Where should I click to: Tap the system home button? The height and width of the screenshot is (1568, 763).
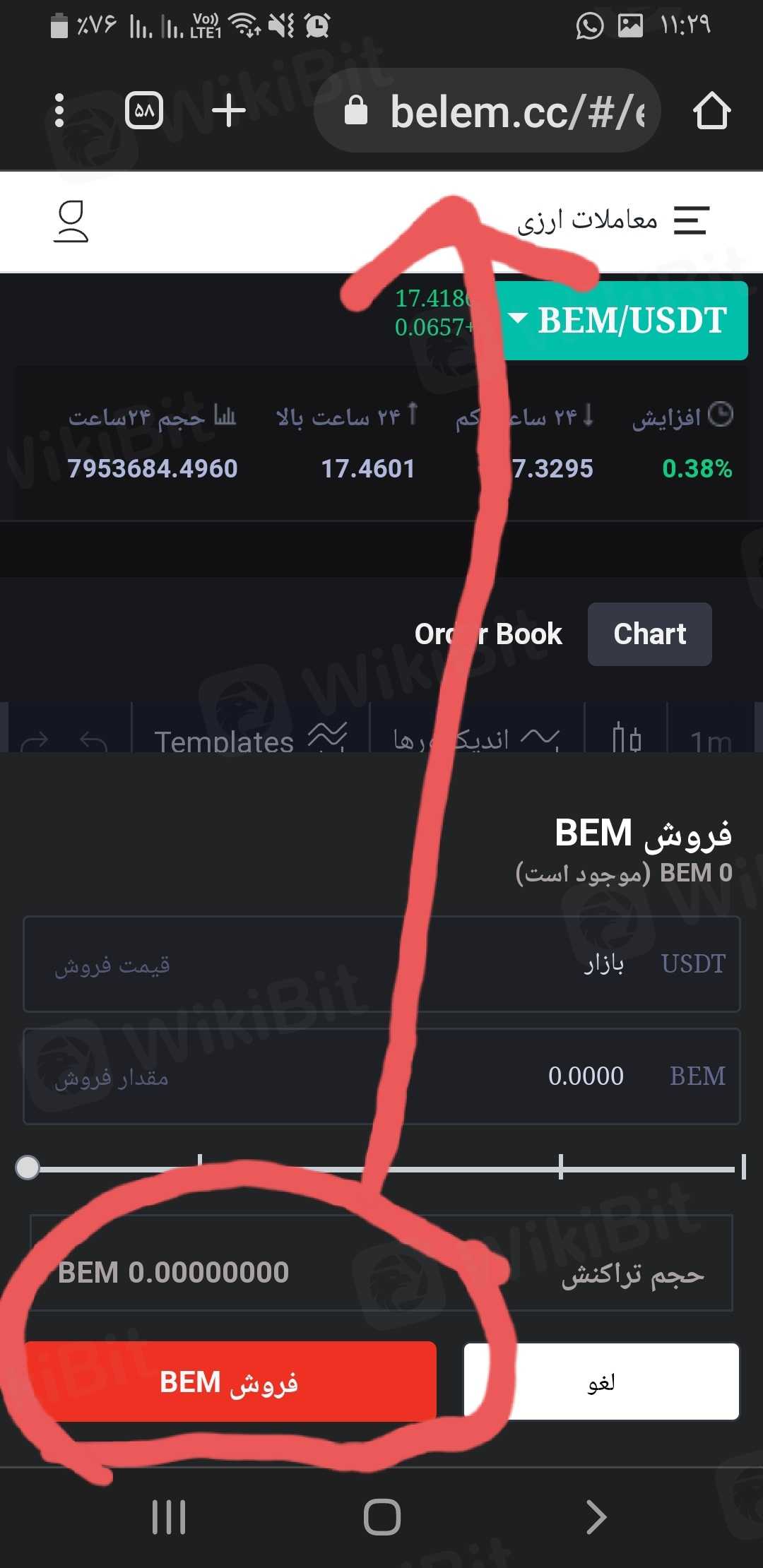[x=381, y=1517]
